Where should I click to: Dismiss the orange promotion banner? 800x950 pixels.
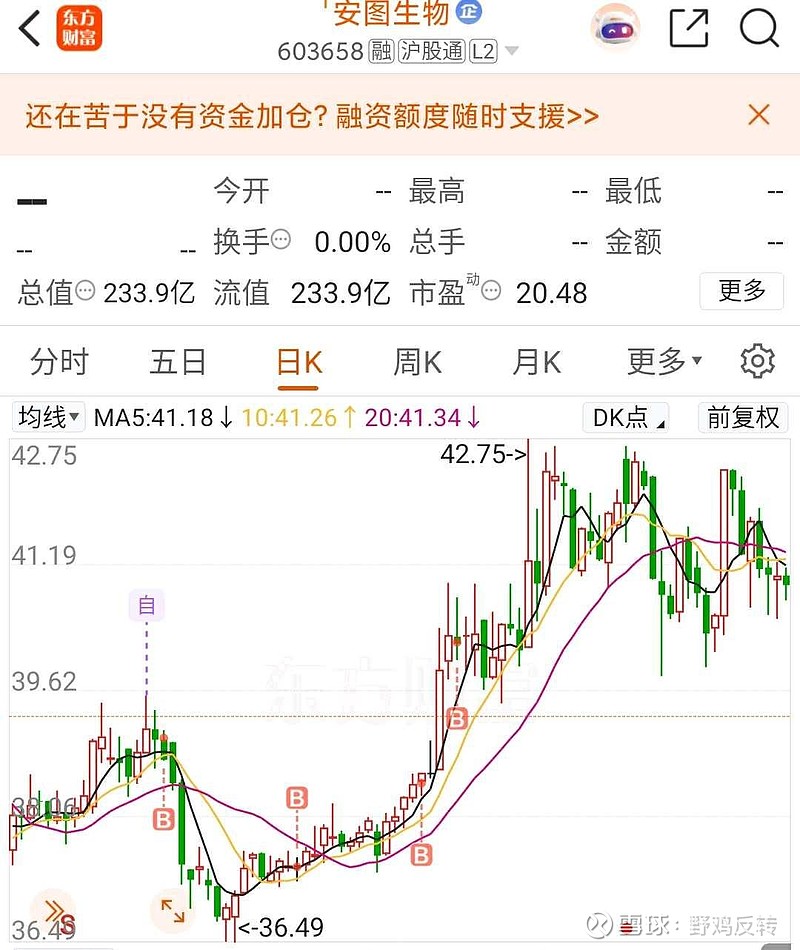coord(759,115)
